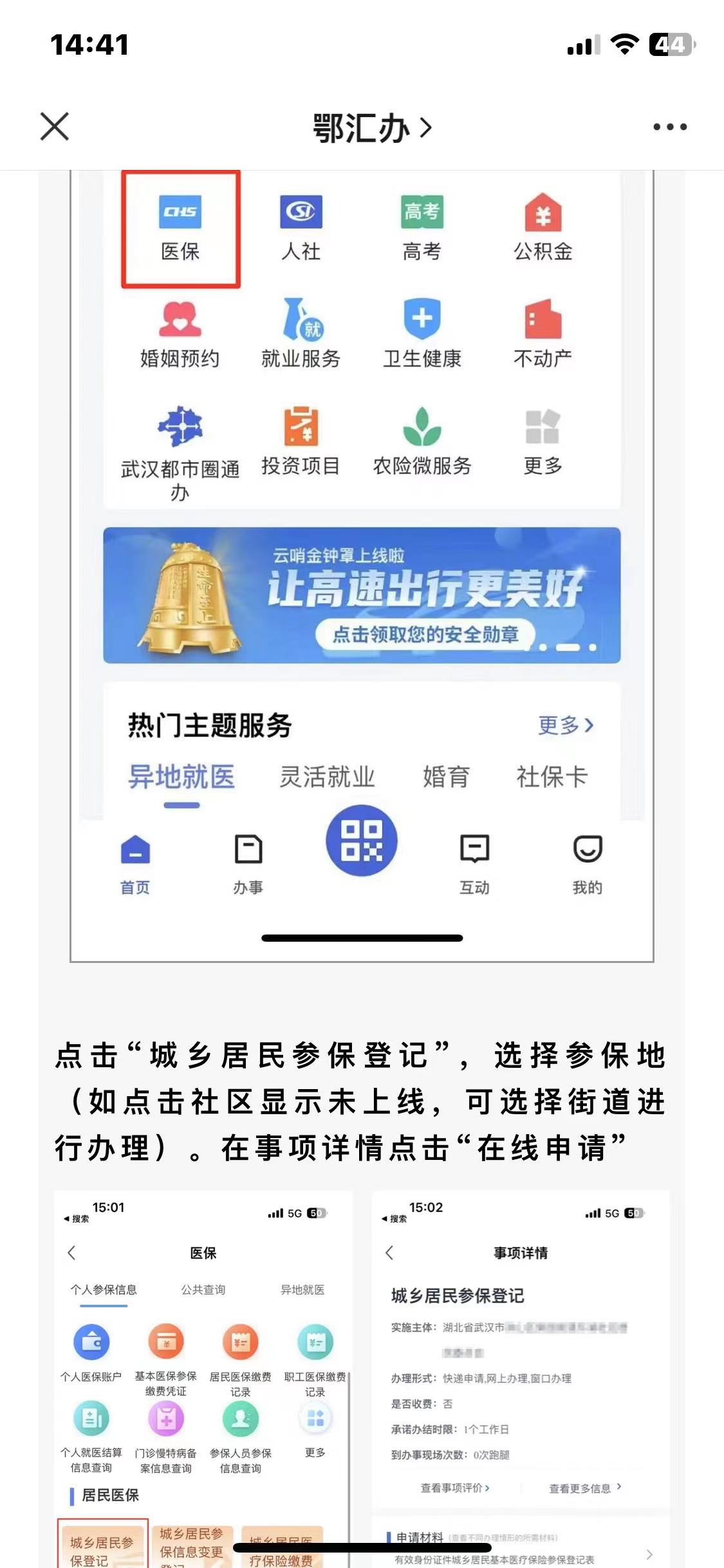View the 事项详情 screenshot image
724x1568 pixels.
[521, 1377]
